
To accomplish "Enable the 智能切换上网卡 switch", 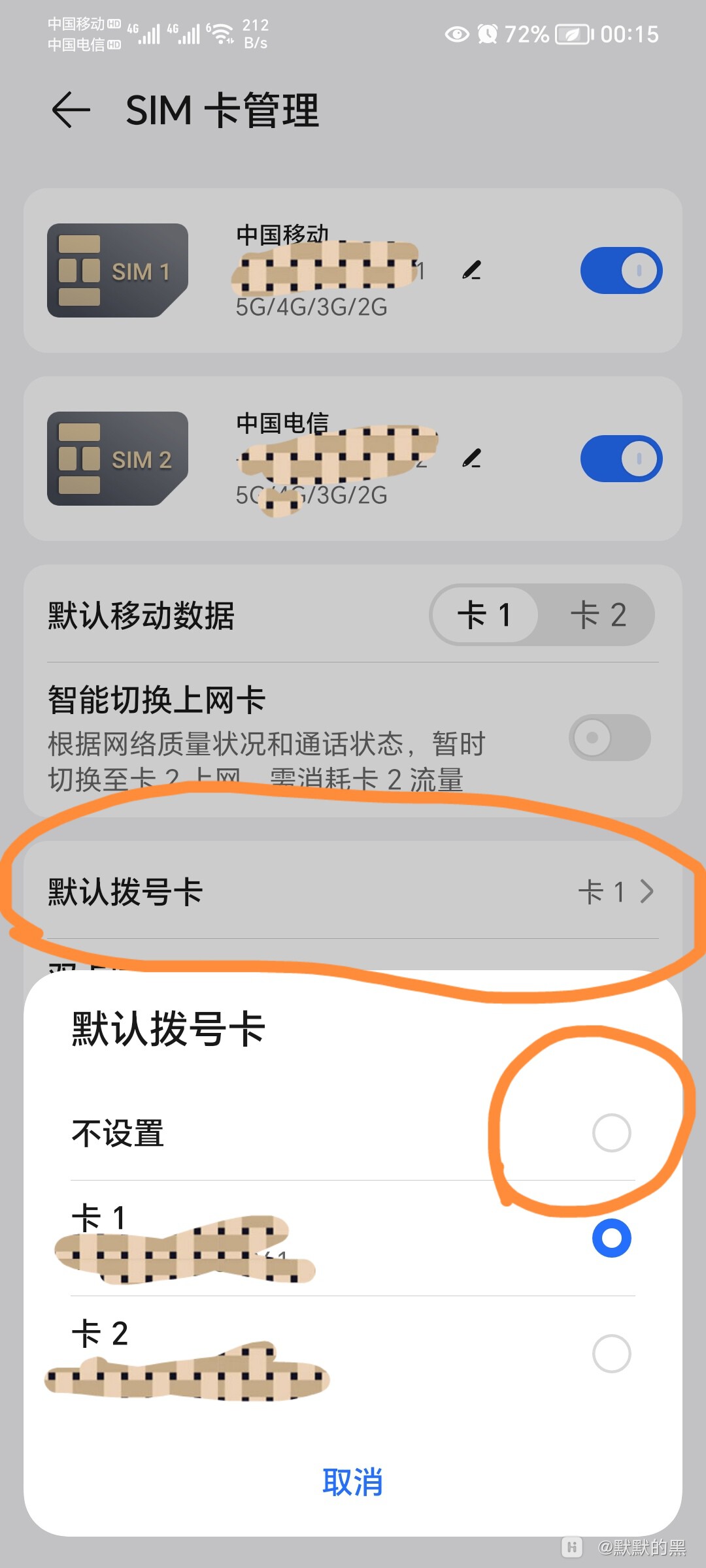I will pyautogui.click(x=609, y=738).
